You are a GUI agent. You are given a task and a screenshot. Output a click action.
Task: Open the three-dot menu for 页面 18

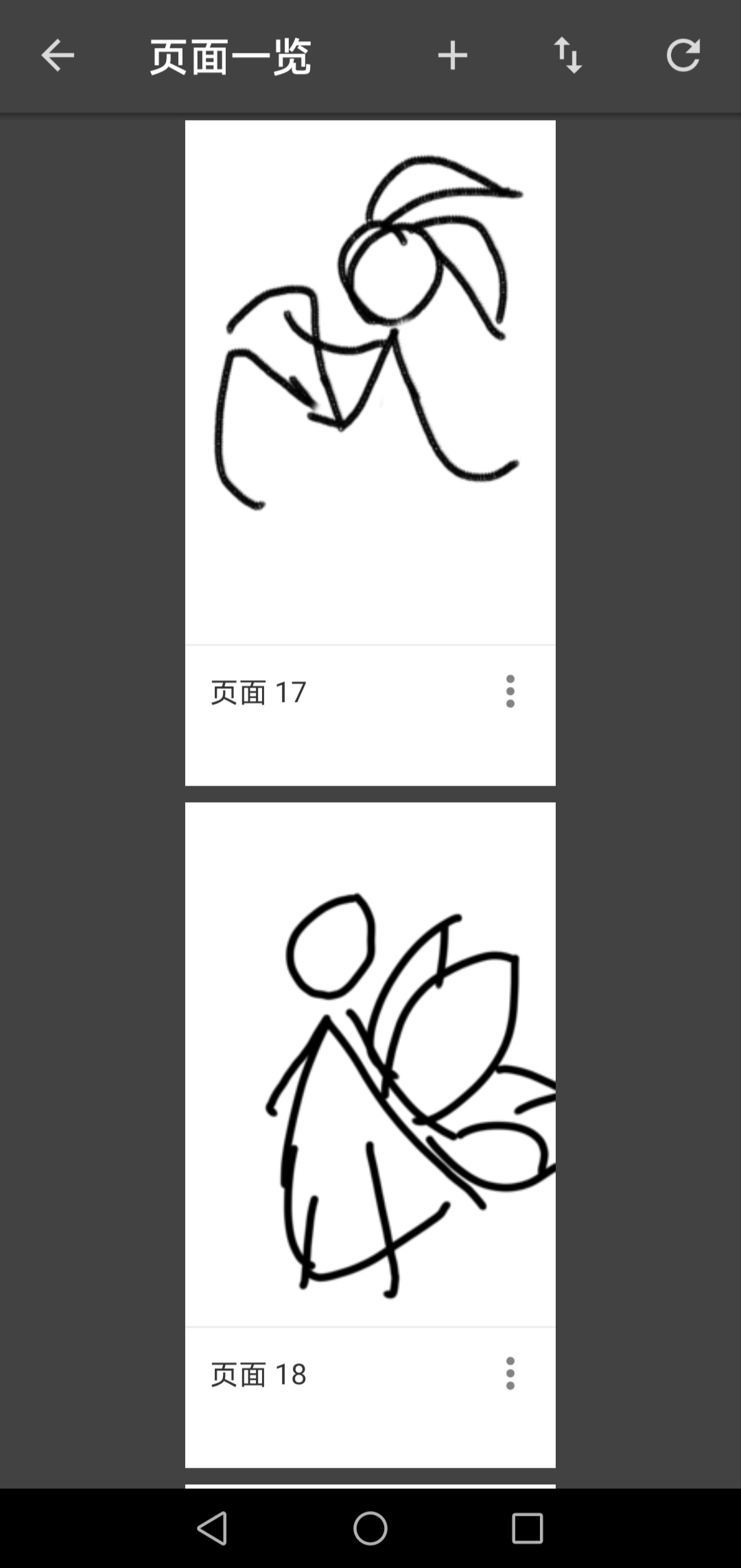pyautogui.click(x=510, y=1373)
